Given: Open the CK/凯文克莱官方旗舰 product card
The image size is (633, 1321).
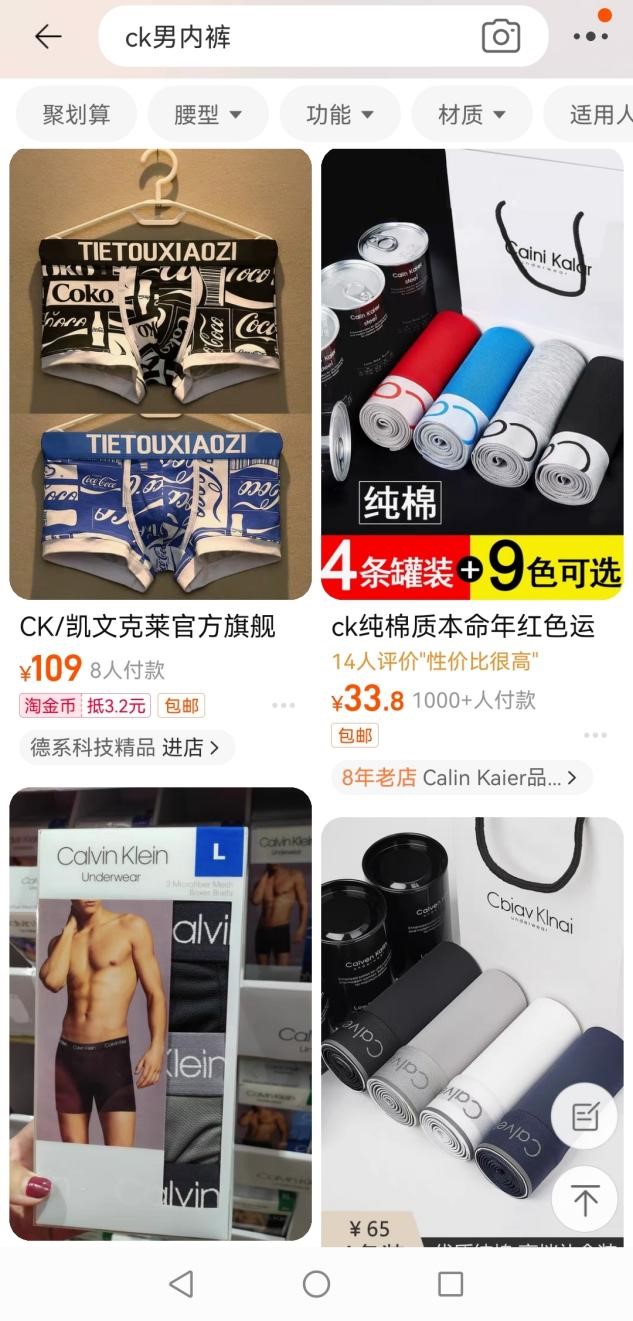Looking at the screenshot, I should click(x=160, y=375).
